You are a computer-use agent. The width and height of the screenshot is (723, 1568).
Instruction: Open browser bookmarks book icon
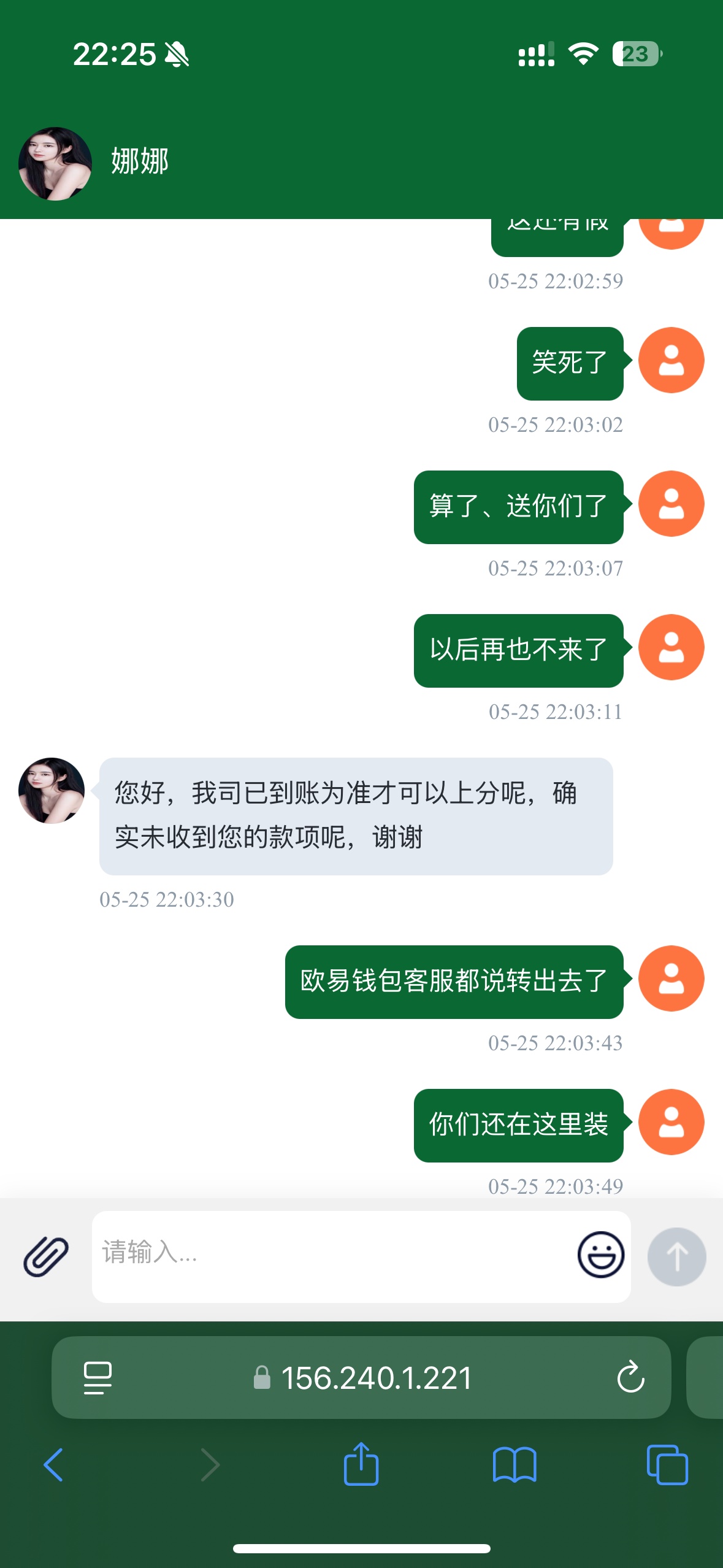(515, 1465)
